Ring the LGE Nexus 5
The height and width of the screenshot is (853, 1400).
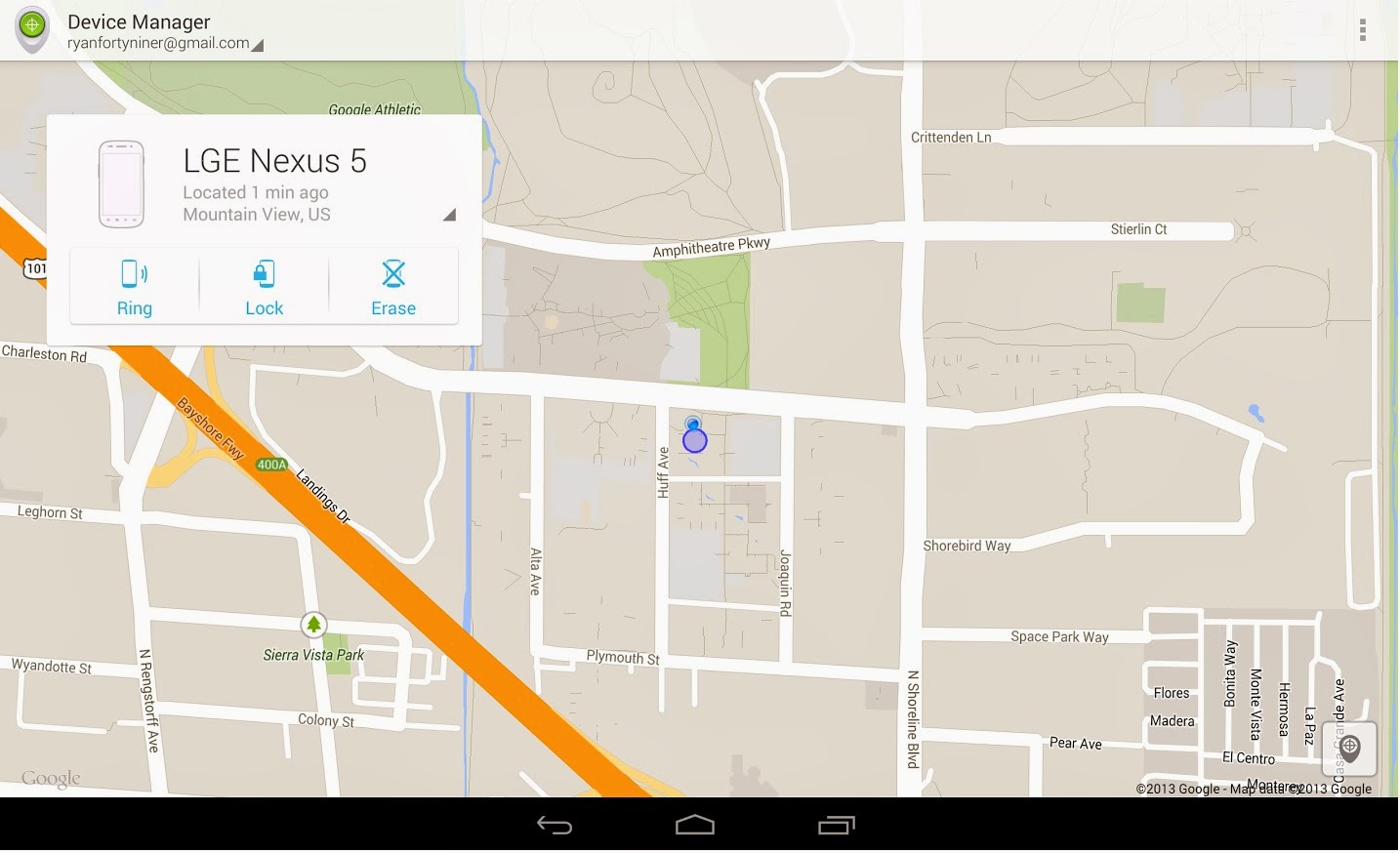coord(134,287)
